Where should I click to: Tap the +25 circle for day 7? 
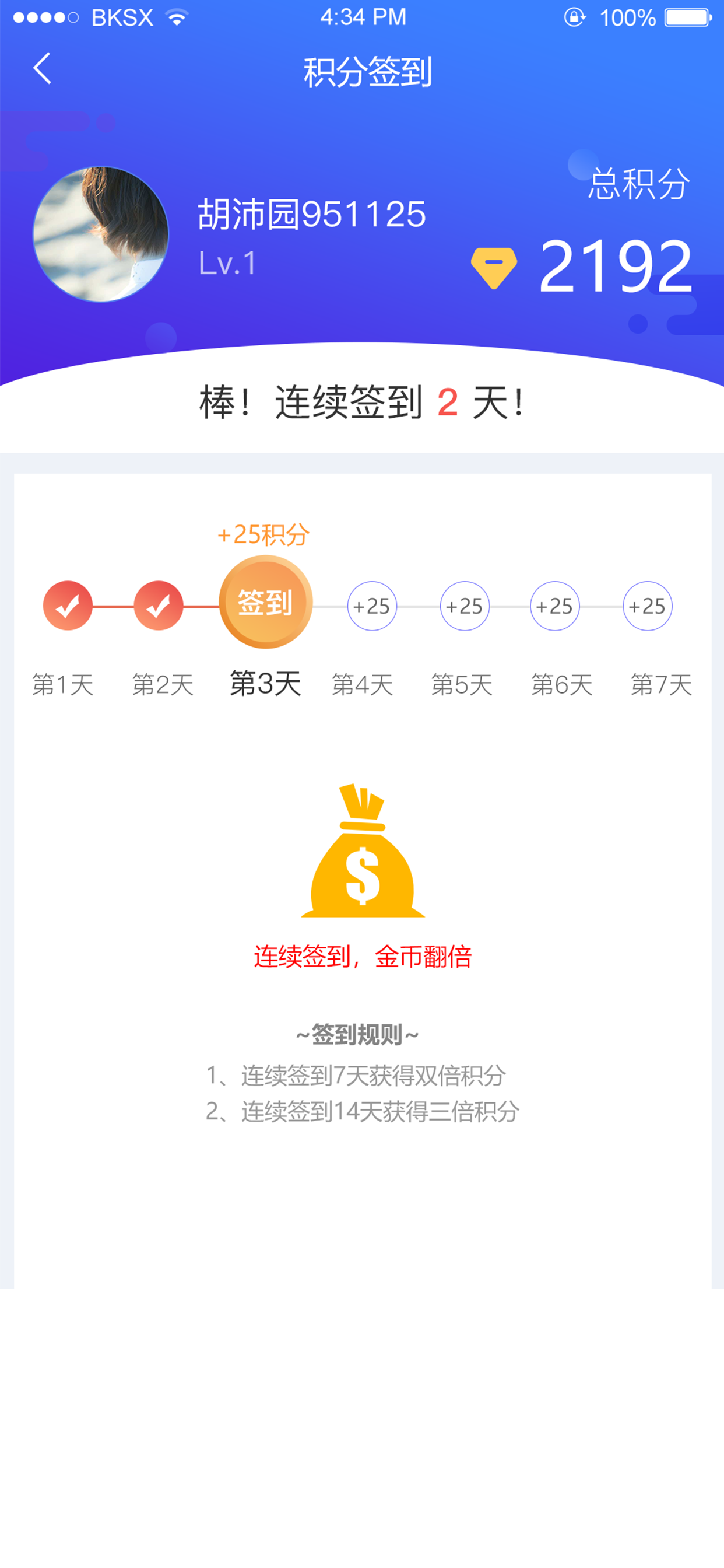coord(646,606)
